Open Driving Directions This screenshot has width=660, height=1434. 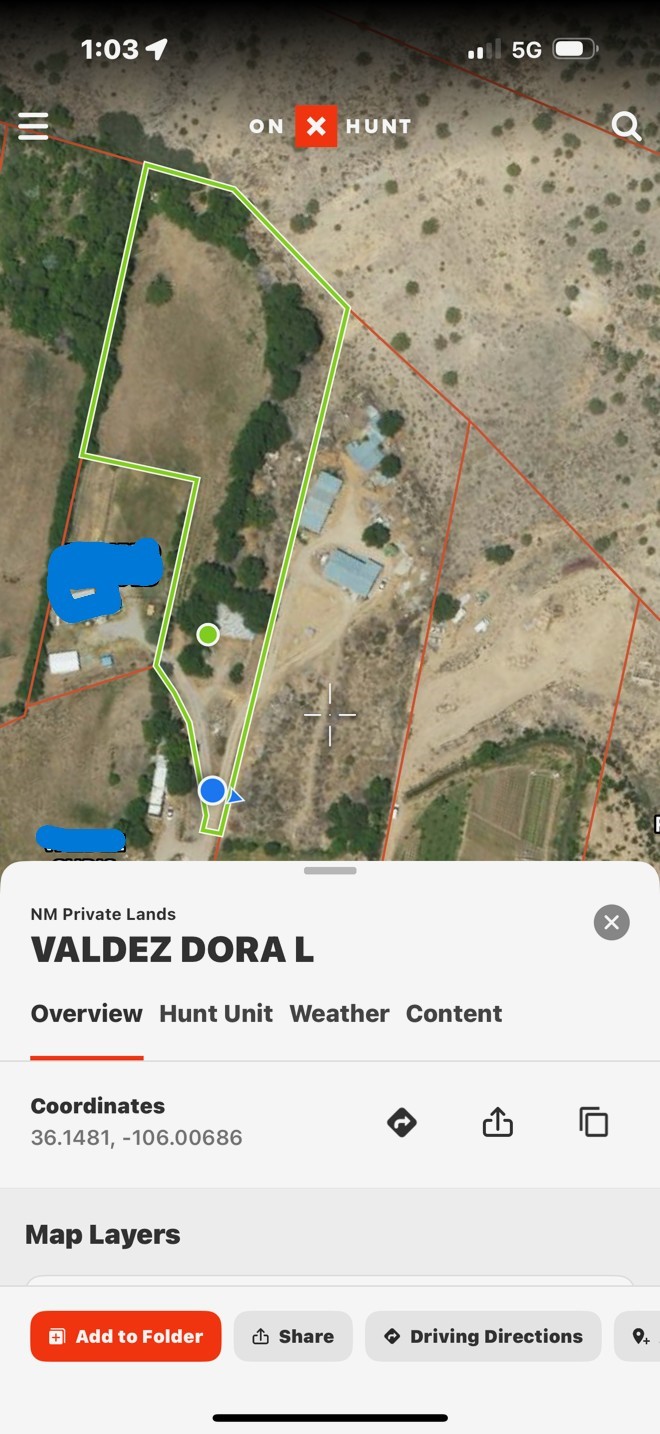(483, 1336)
